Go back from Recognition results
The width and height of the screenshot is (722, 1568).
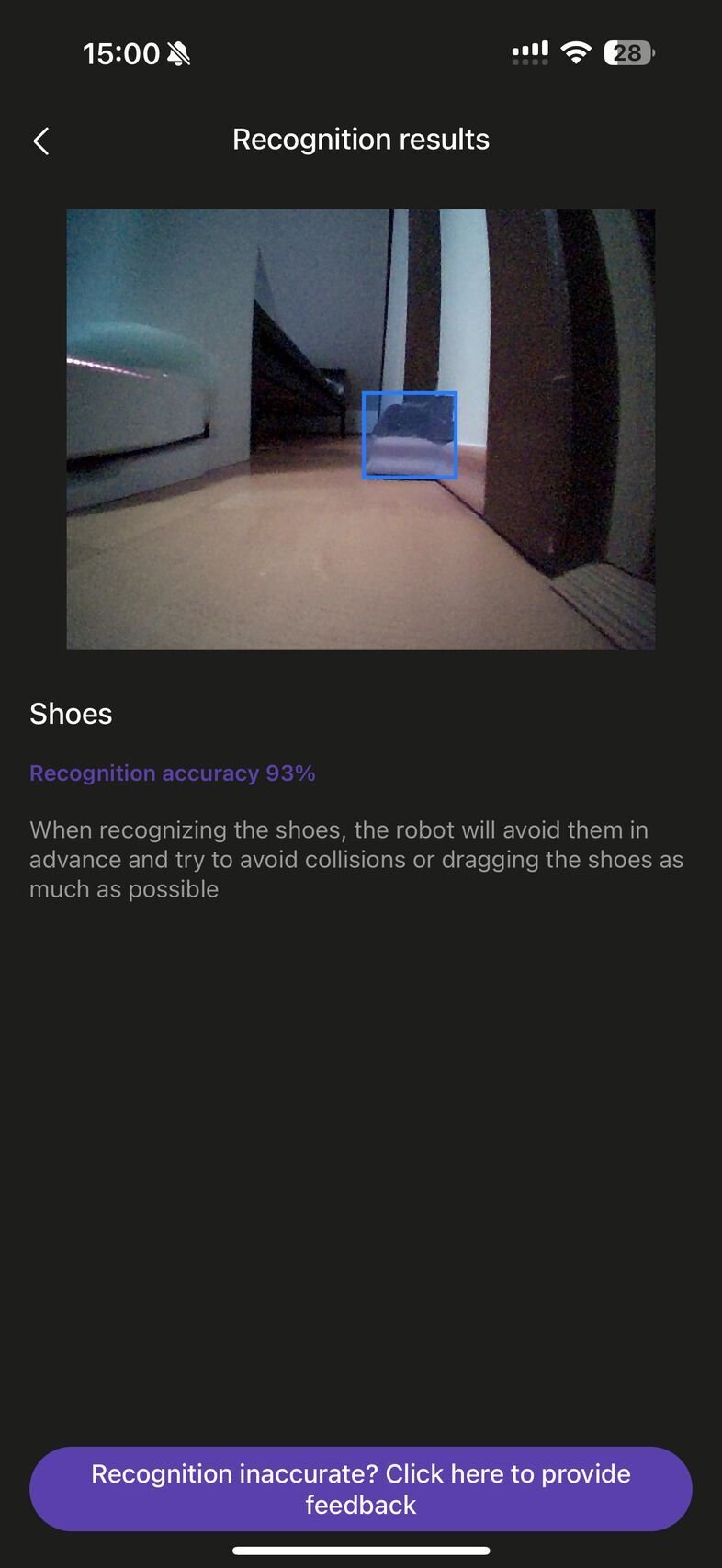point(41,141)
